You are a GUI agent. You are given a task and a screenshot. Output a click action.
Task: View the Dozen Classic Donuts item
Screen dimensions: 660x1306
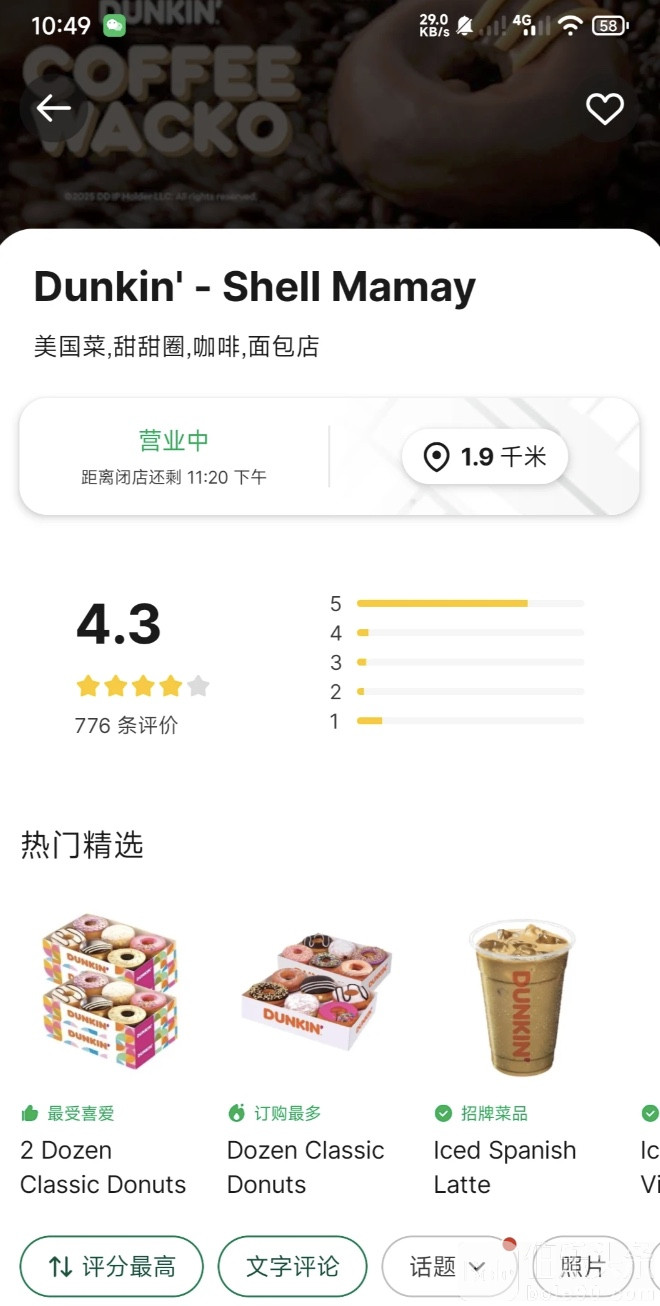point(316,992)
